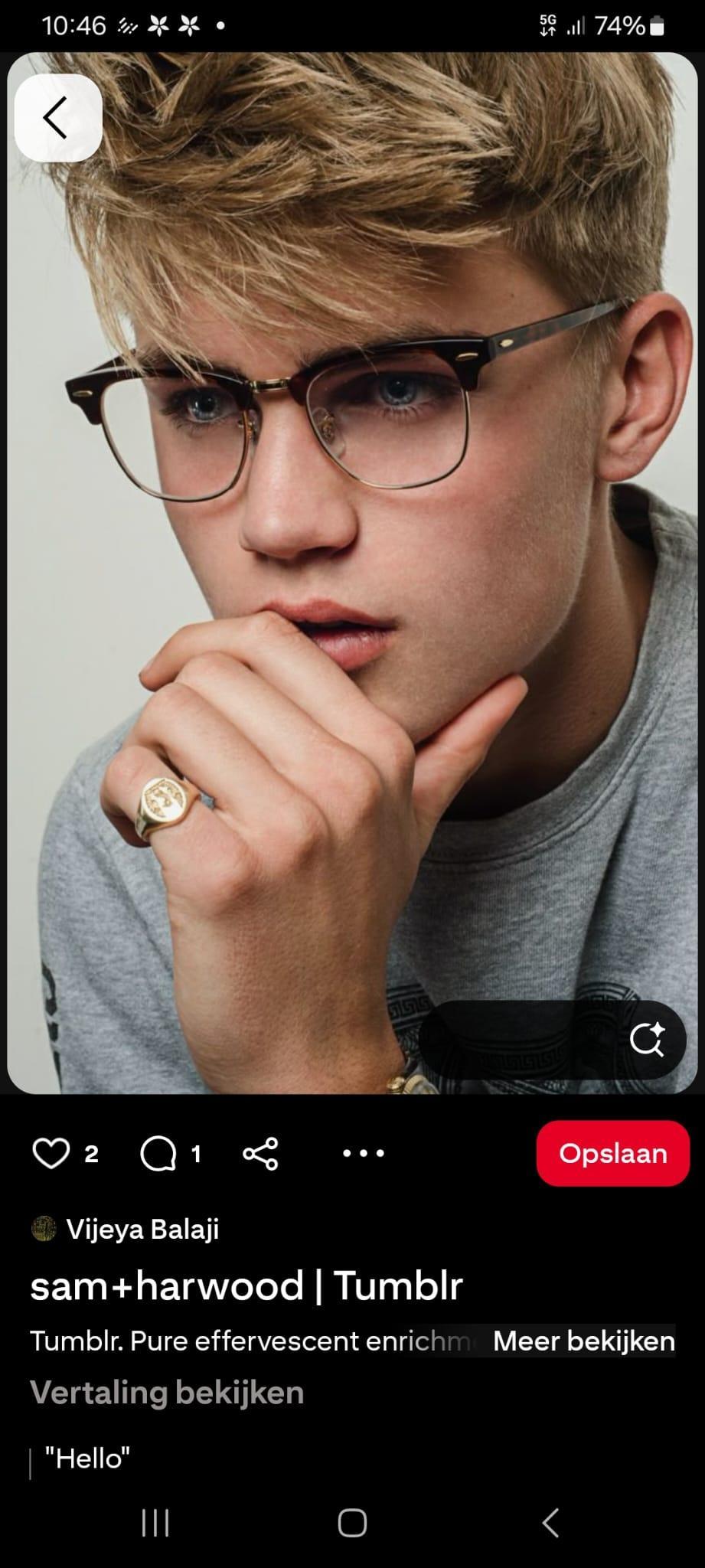Tap the system home button
This screenshot has width=705, height=1568.
coord(352,1523)
